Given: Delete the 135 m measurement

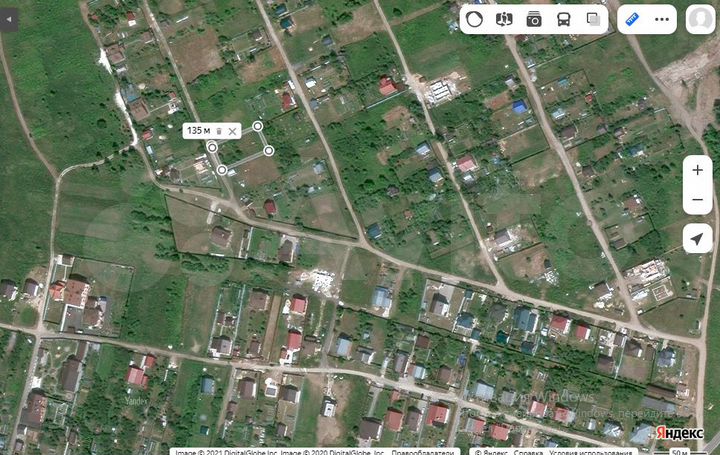Looking at the screenshot, I should 219,131.
